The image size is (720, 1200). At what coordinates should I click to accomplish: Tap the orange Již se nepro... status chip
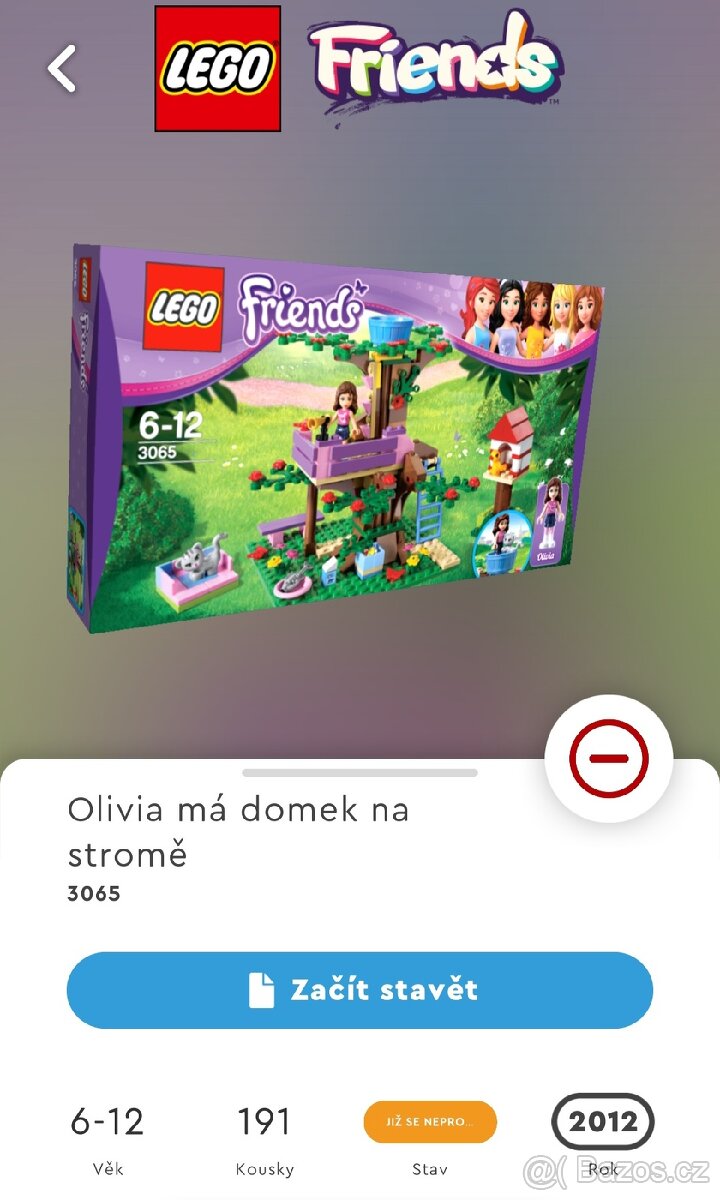tap(430, 1122)
